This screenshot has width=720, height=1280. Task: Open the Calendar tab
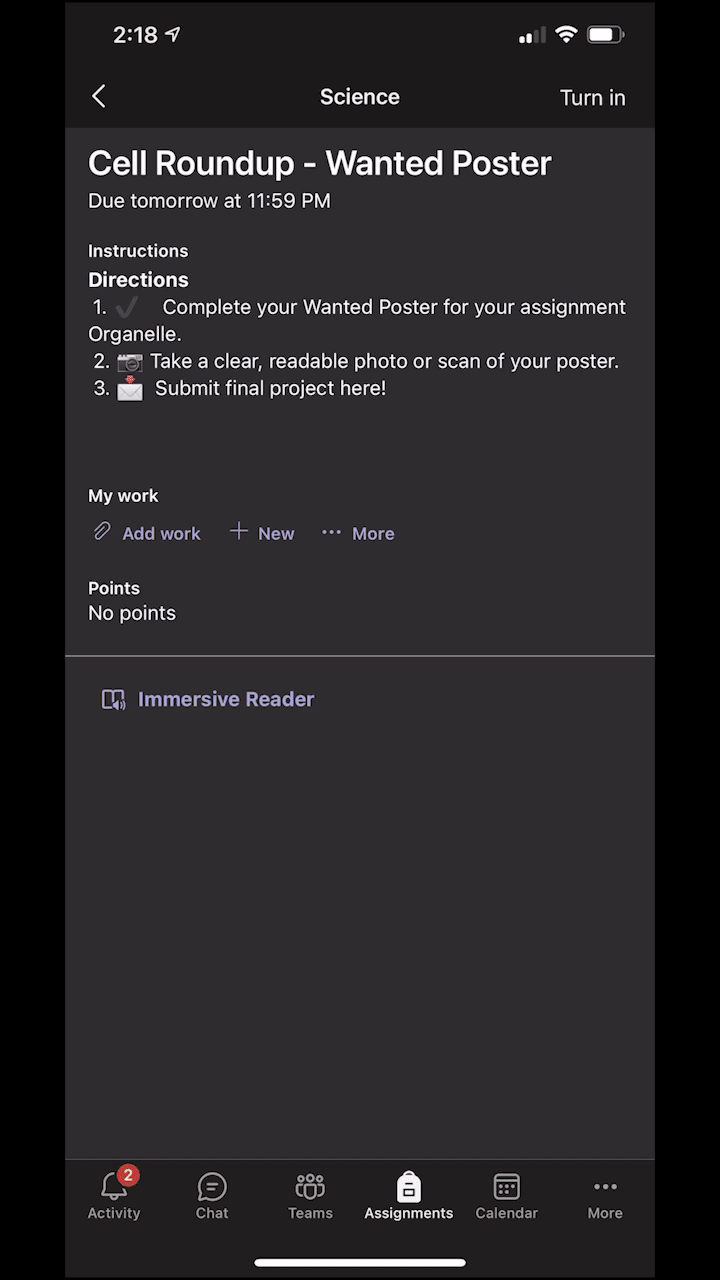(x=506, y=1196)
